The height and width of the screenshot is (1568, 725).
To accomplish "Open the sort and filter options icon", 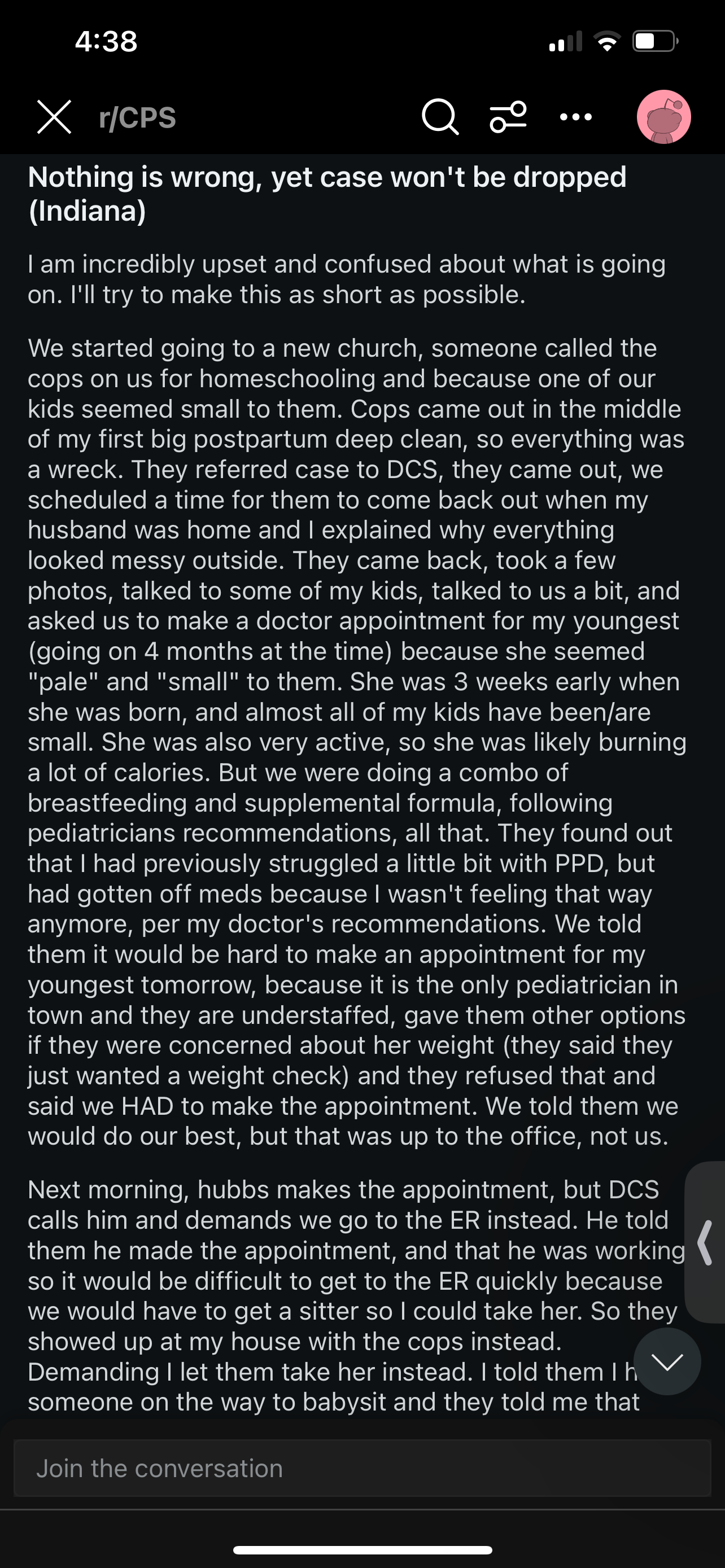I will click(x=508, y=117).
